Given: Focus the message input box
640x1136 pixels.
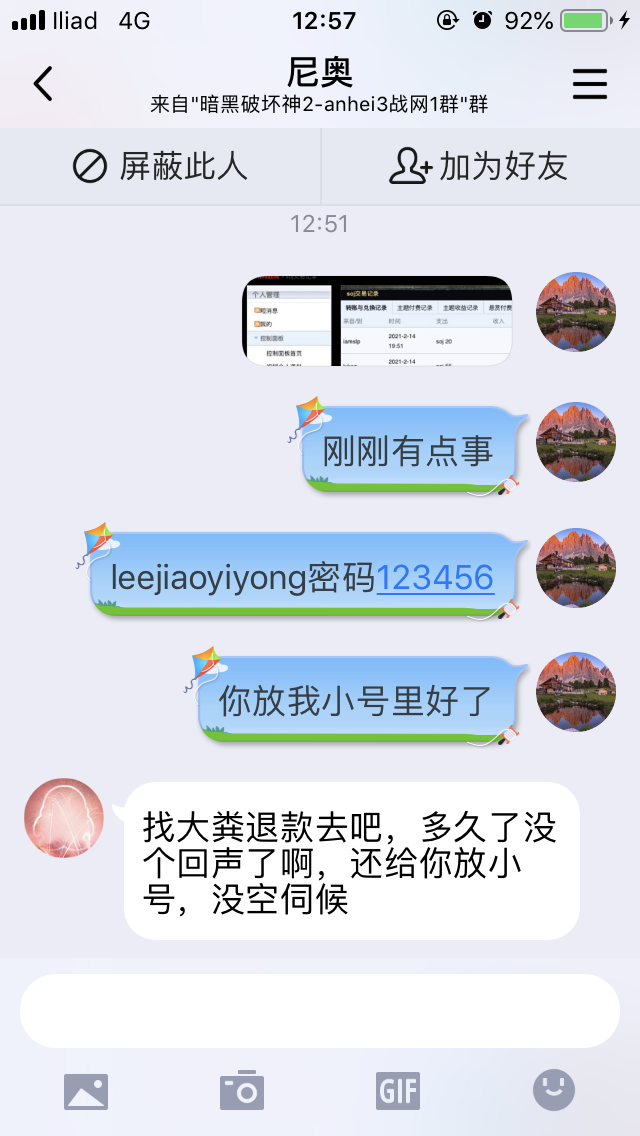Looking at the screenshot, I should (320, 1011).
